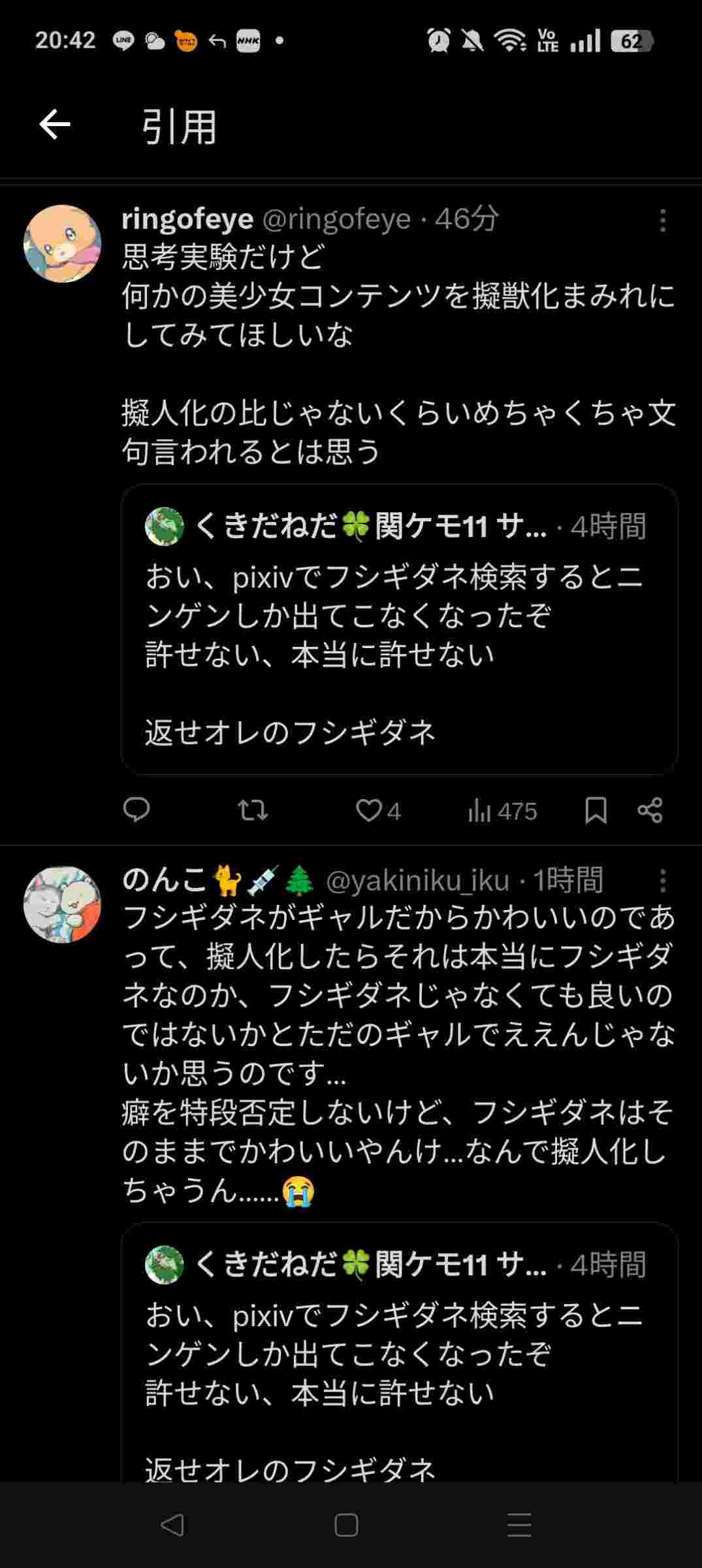Bookmark ringofeye's post

tap(596, 810)
